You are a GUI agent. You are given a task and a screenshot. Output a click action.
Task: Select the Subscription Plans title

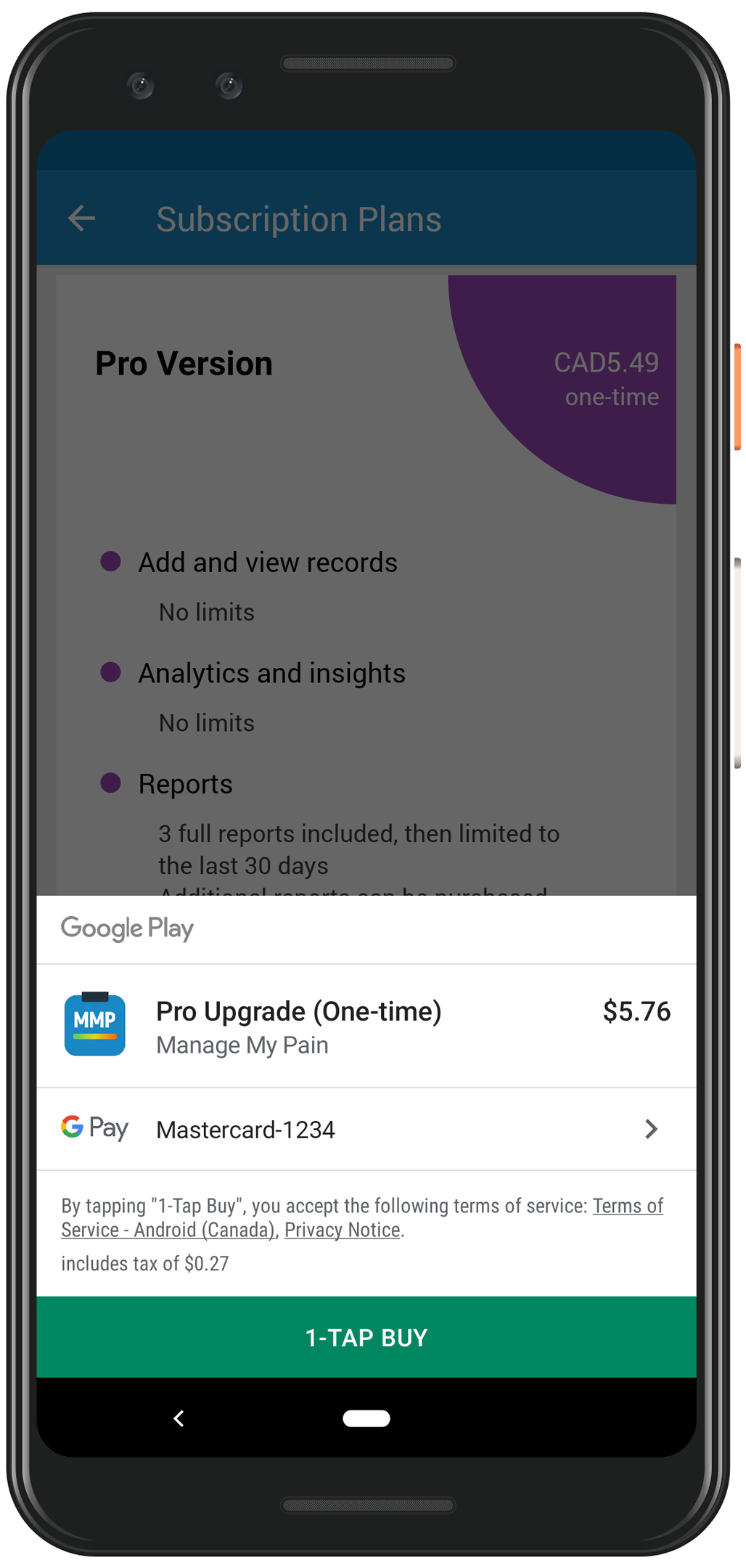click(x=299, y=219)
